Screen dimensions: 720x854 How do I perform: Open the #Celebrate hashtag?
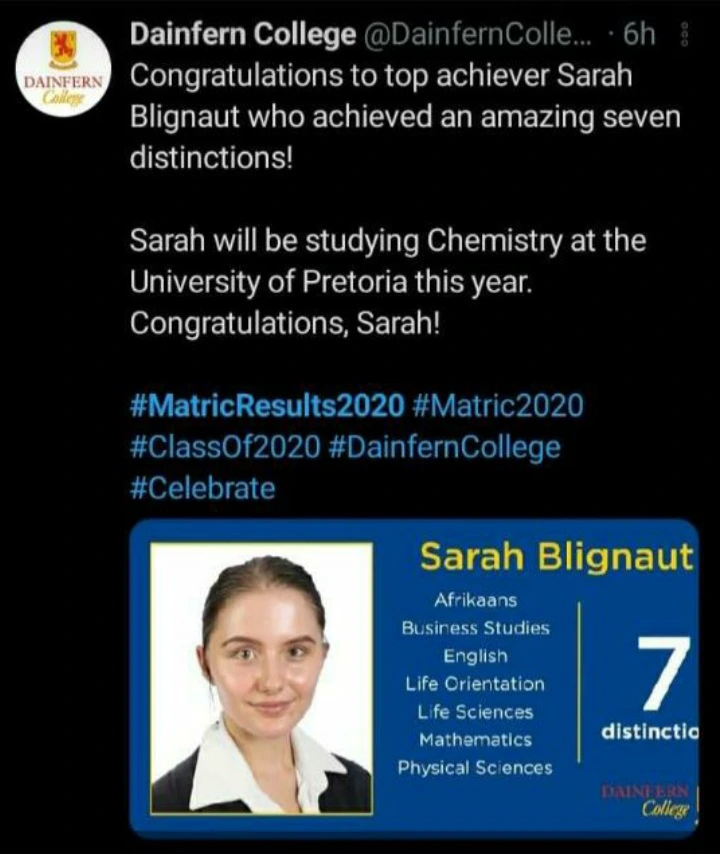click(202, 488)
